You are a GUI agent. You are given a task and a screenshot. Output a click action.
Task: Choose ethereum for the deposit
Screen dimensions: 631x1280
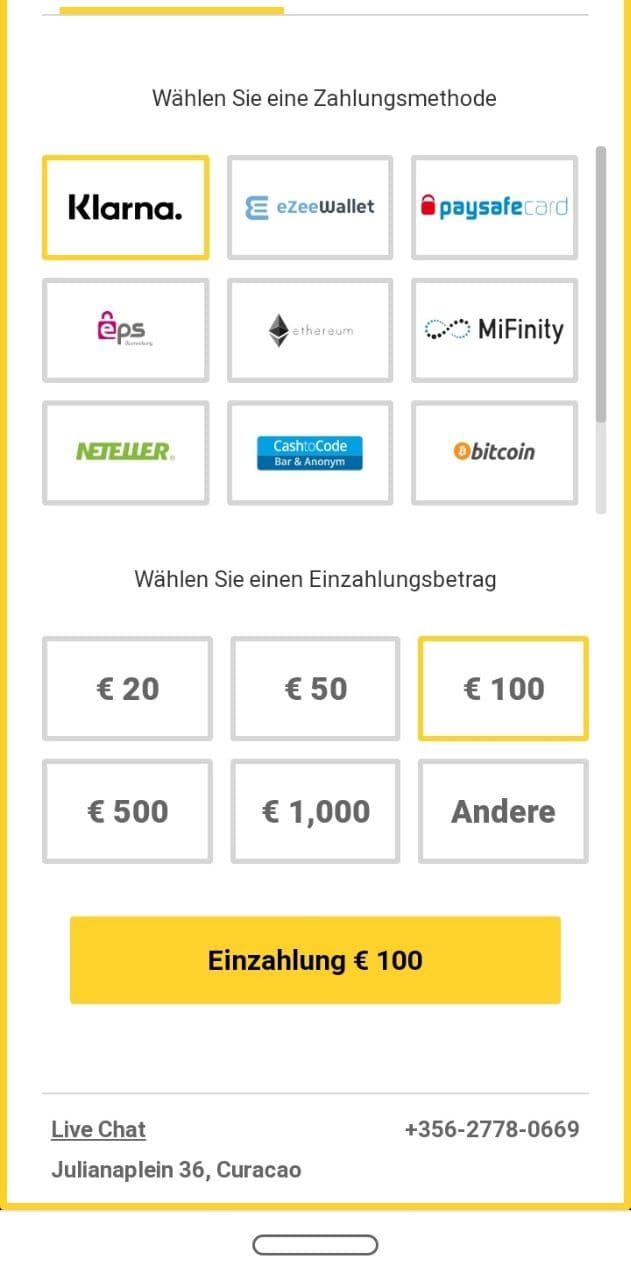click(x=310, y=330)
